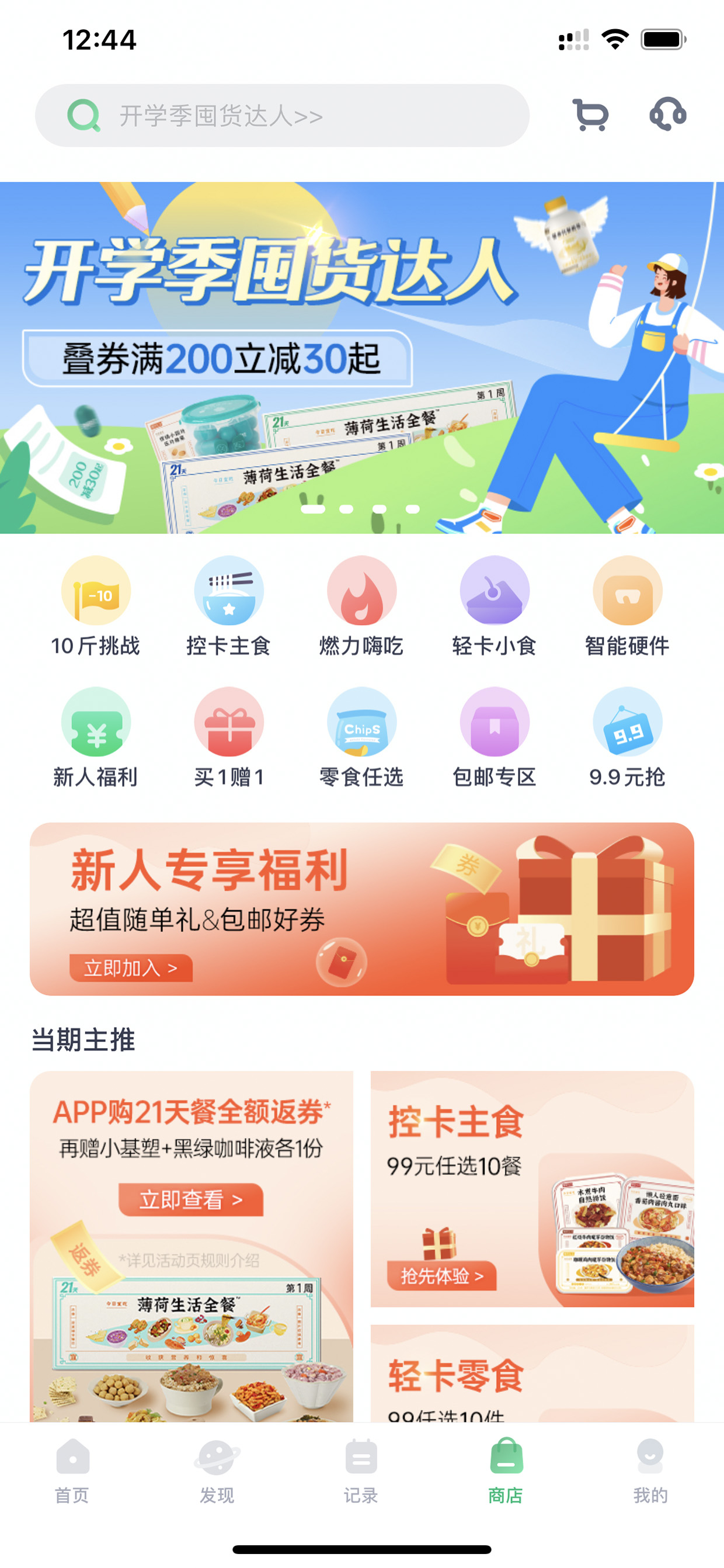Select the 燃力嗨吃 category
The width and height of the screenshot is (724, 1568).
[x=361, y=606]
